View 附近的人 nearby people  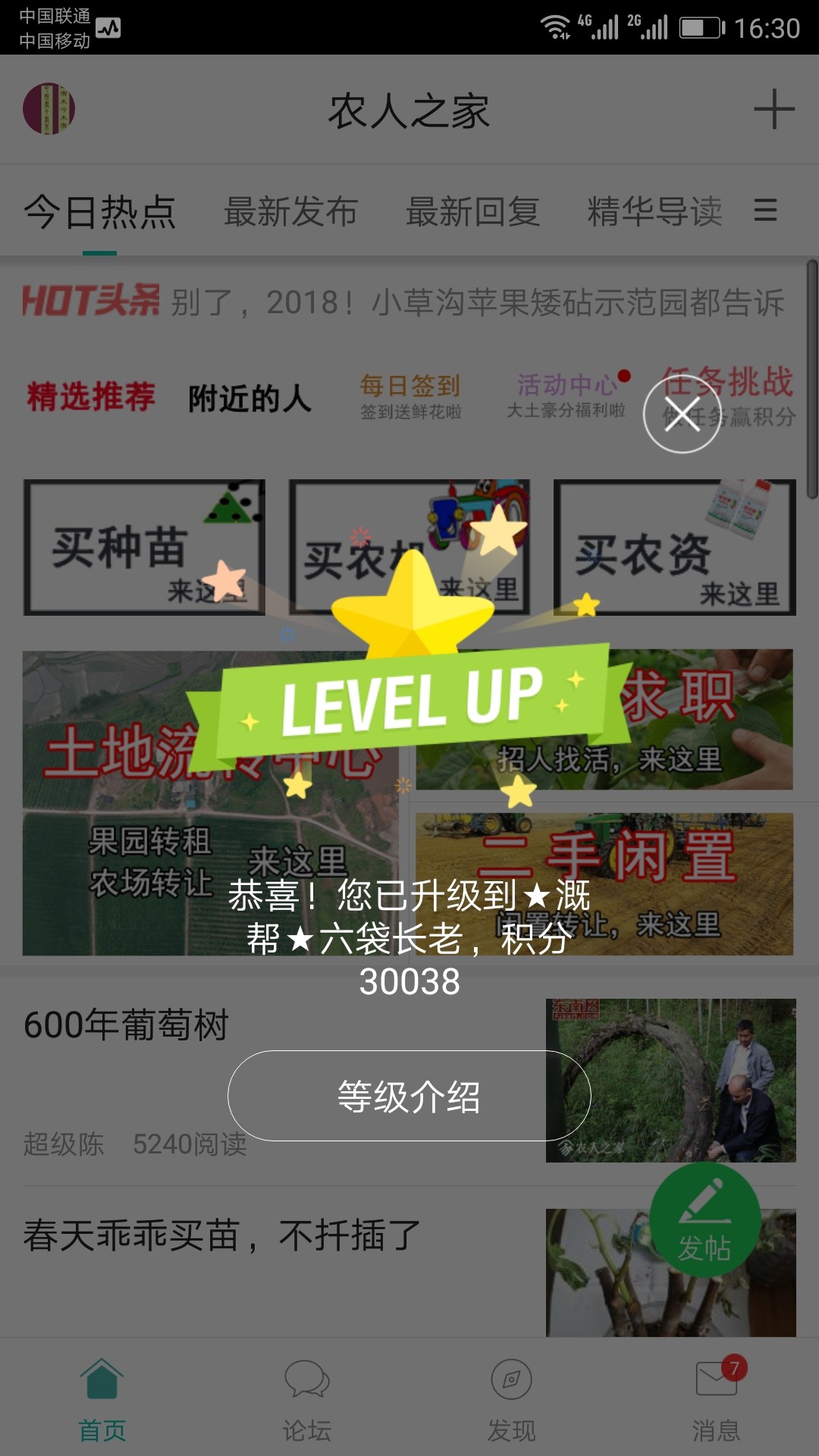249,398
